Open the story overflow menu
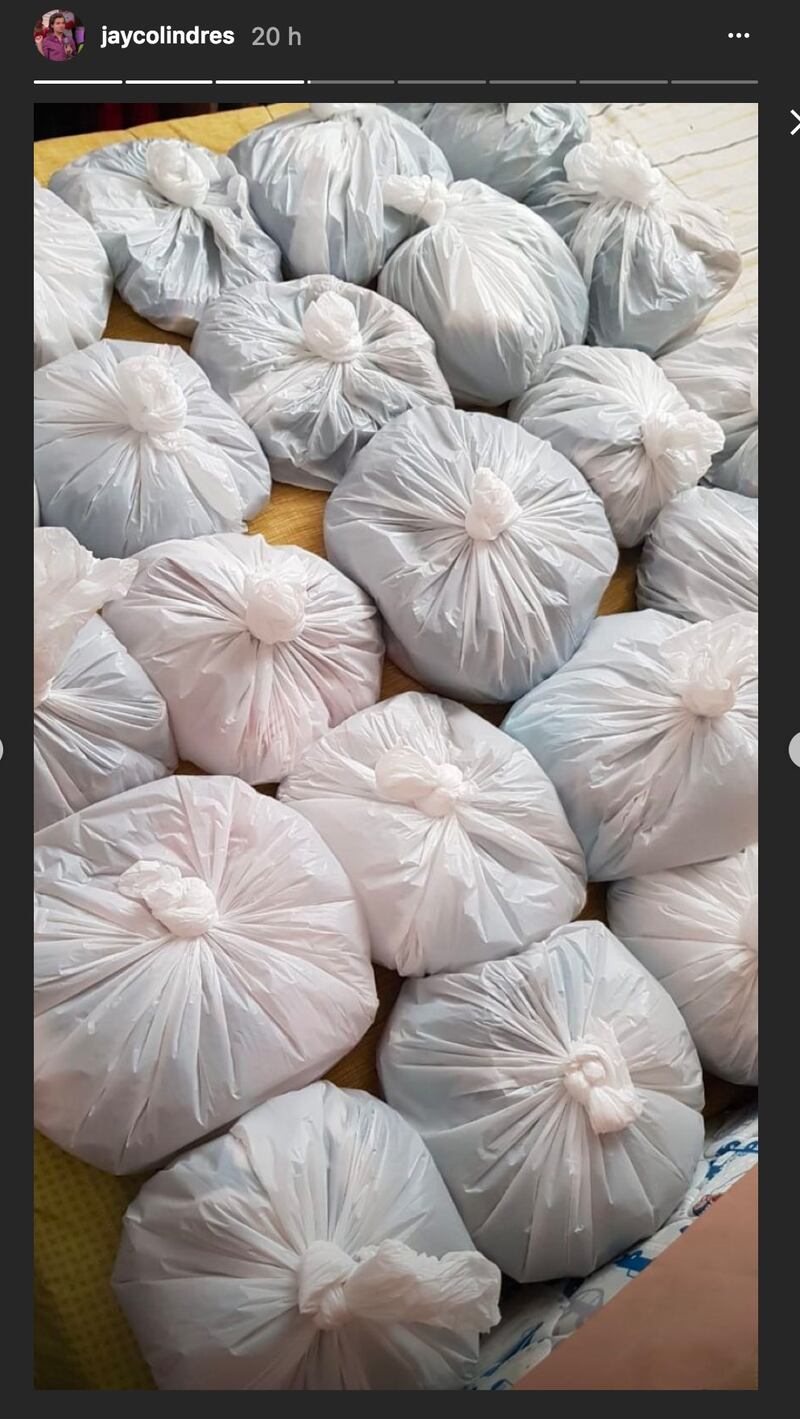This screenshot has height=1419, width=800. click(x=738, y=36)
